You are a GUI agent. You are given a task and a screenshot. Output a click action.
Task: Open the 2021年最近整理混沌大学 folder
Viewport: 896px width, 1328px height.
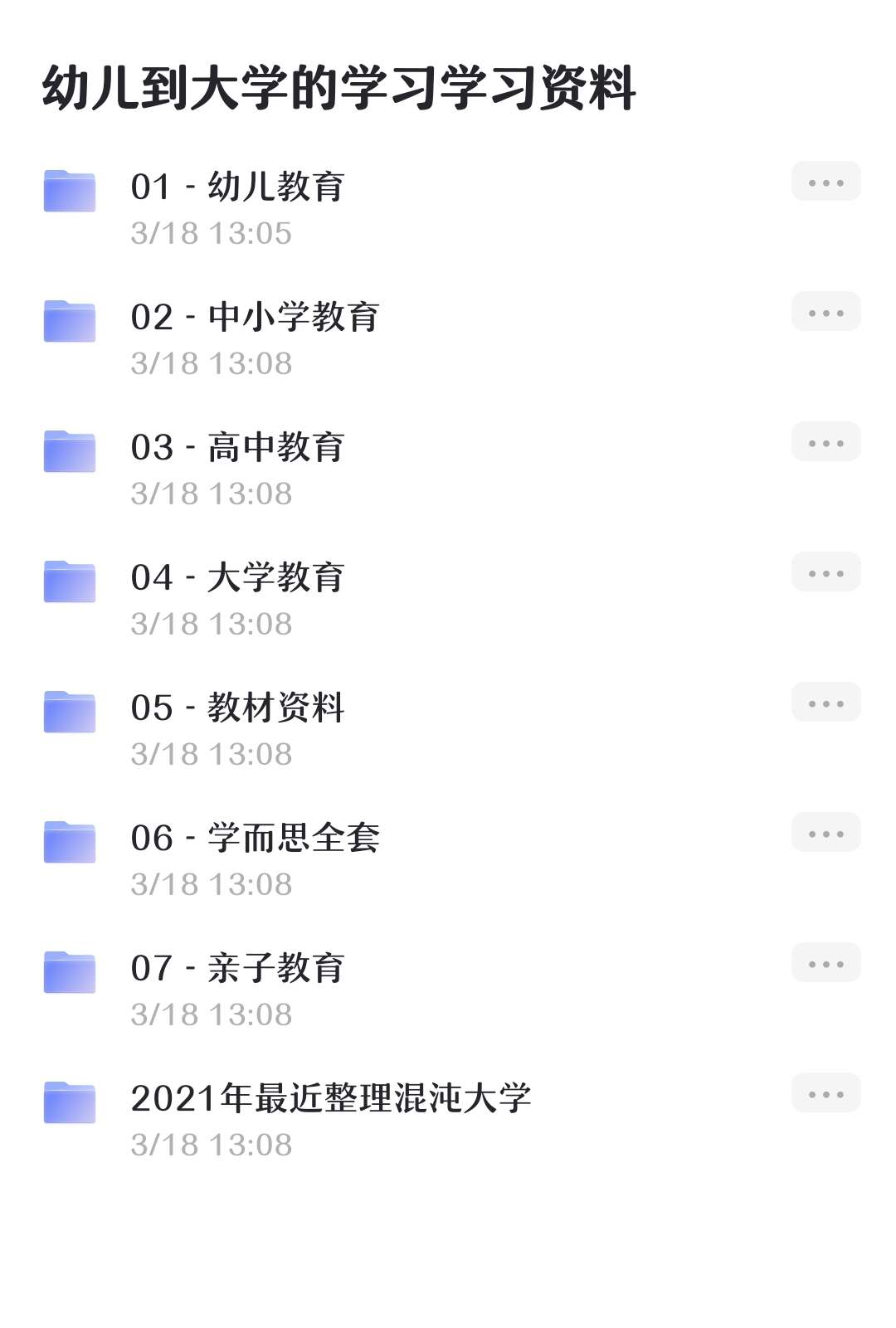[x=330, y=1099]
